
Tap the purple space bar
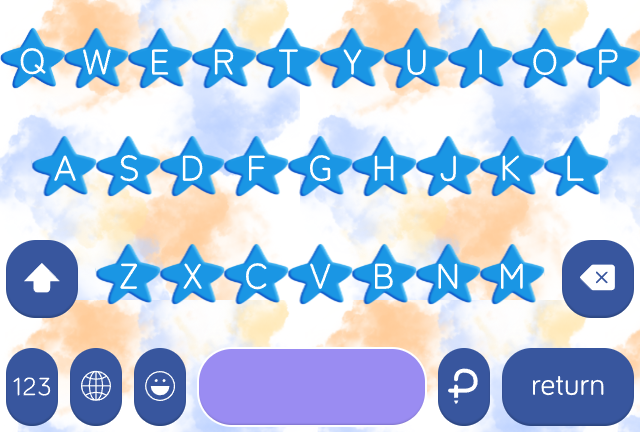pyautogui.click(x=312, y=387)
